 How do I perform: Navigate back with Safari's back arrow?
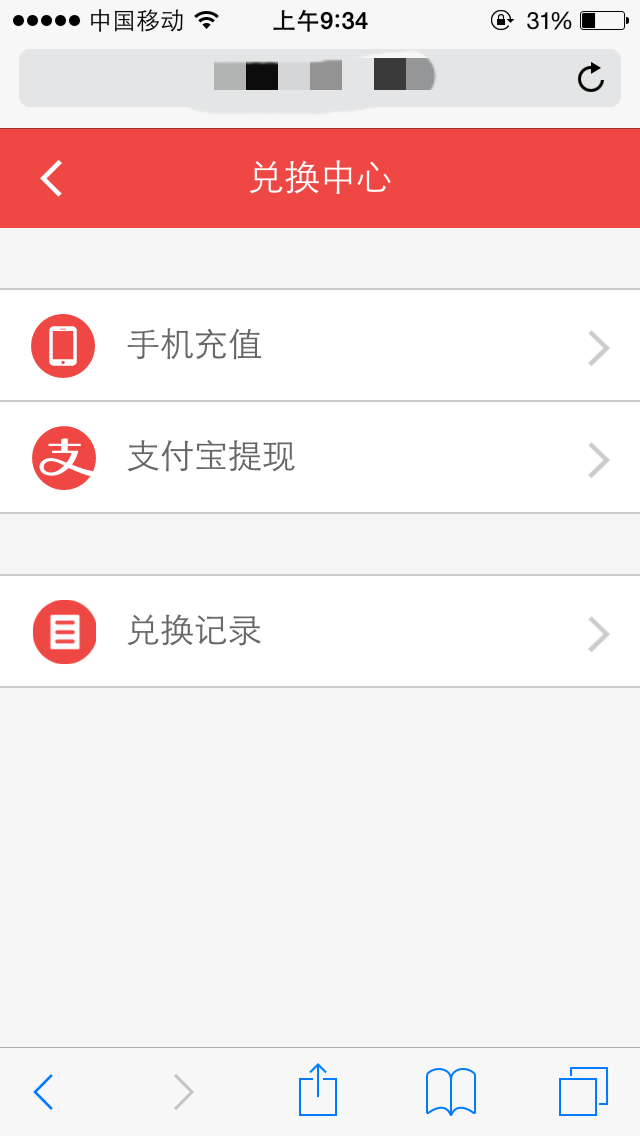pyautogui.click(x=43, y=1092)
